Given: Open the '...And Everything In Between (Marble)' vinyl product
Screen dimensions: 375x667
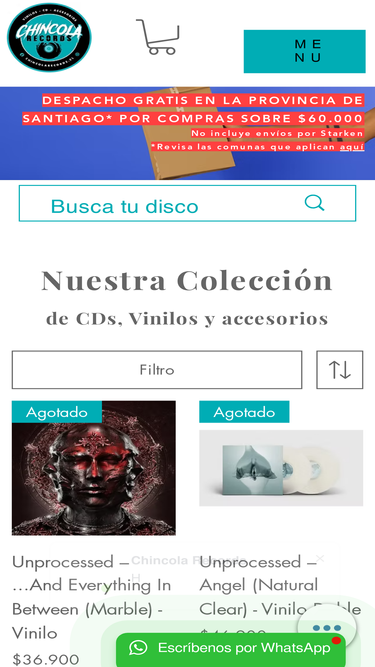Looking at the screenshot, I should click(94, 468).
